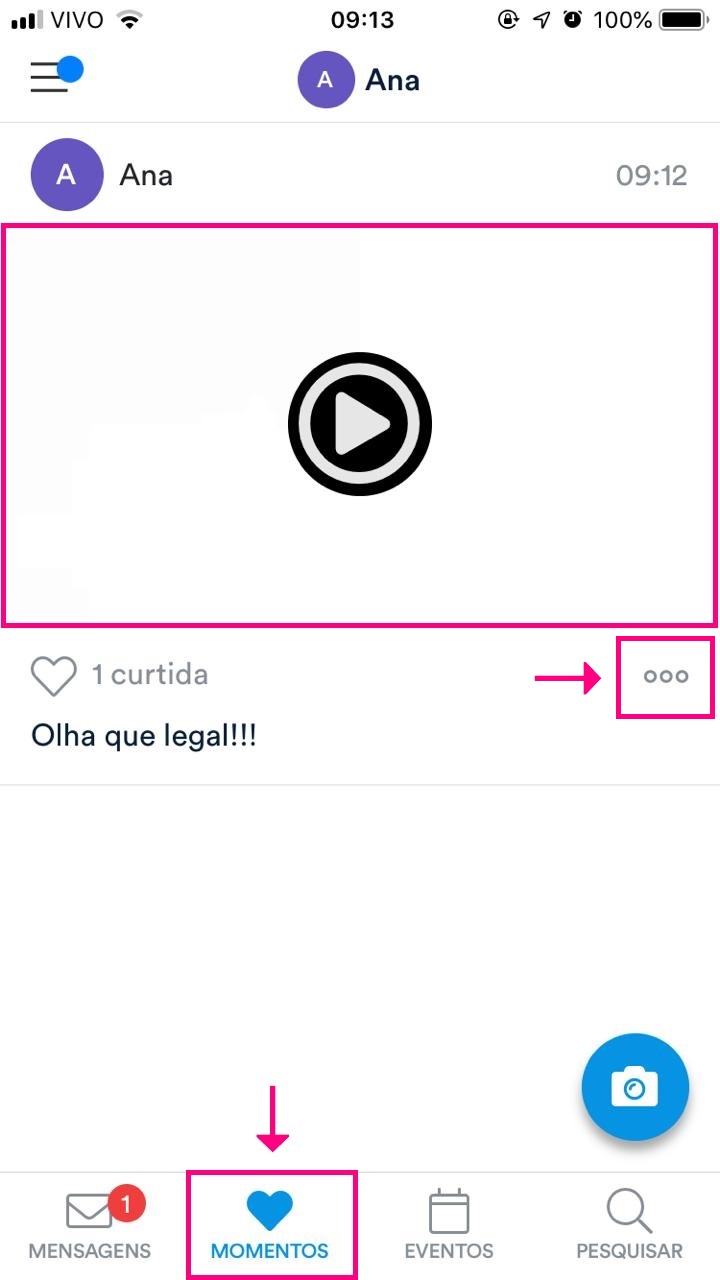Image resolution: width=720 pixels, height=1280 pixels.
Task: Open Ana's profile avatar in the post header
Action: (x=67, y=175)
